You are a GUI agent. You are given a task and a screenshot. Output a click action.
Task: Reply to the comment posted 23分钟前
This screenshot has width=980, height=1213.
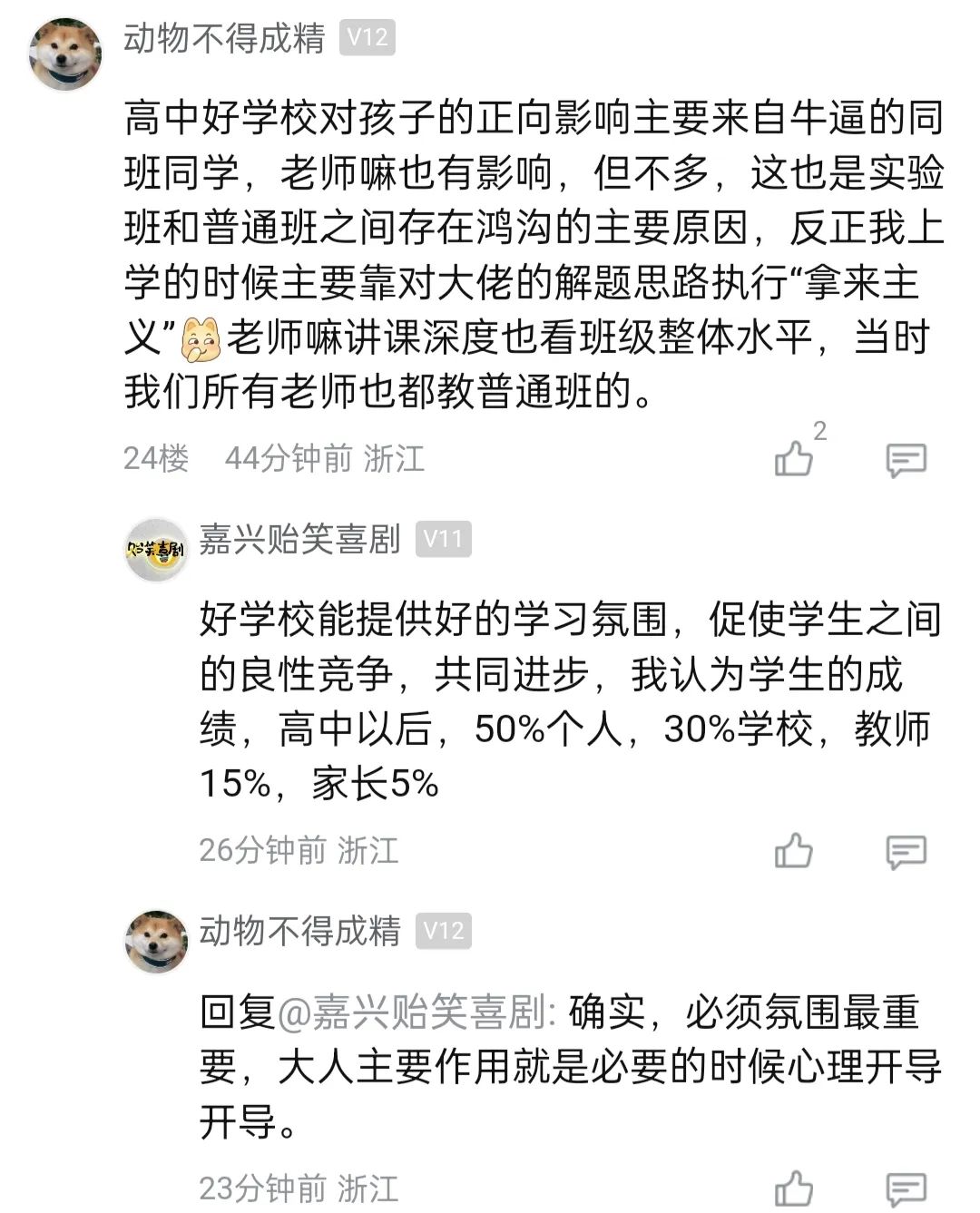click(906, 1189)
